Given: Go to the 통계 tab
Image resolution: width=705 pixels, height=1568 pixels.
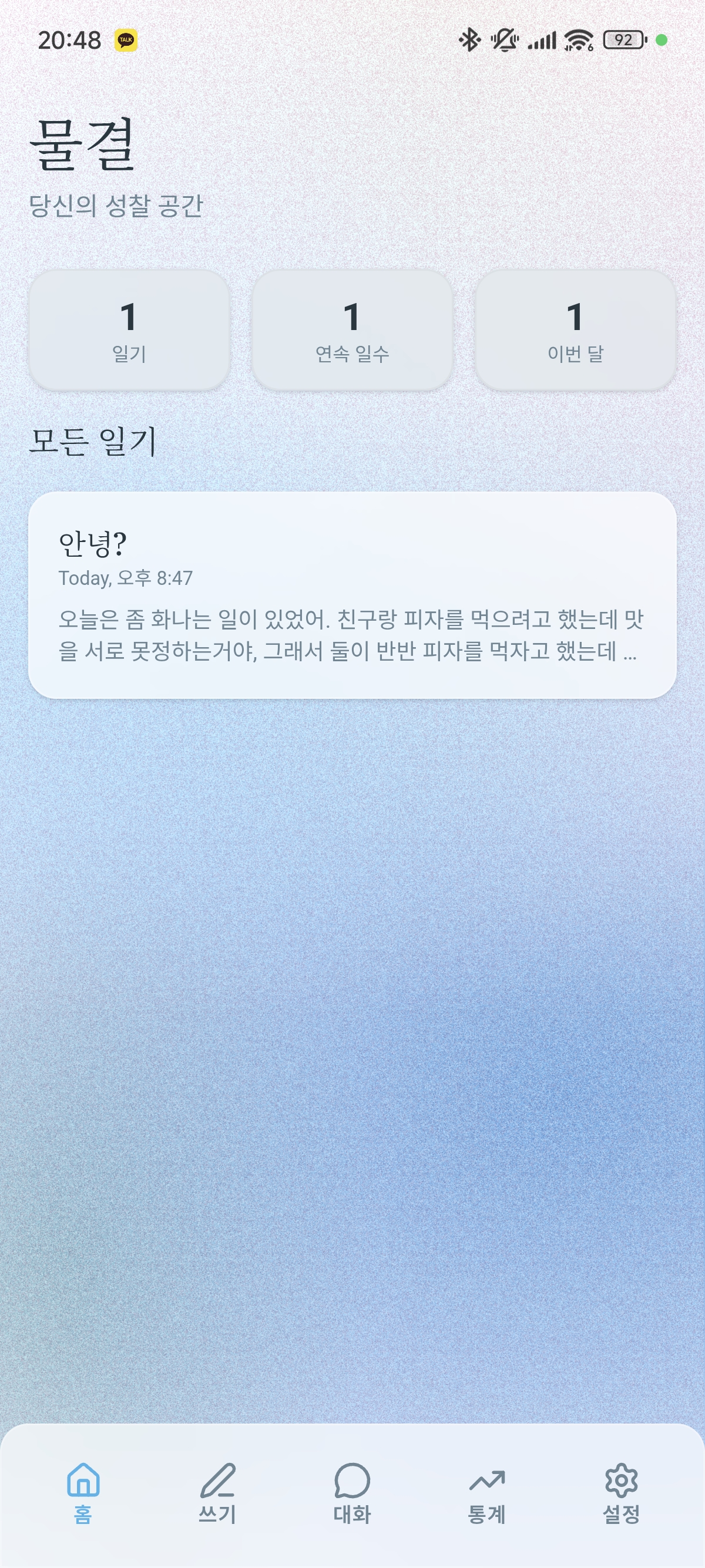Looking at the screenshot, I should 486,1492.
